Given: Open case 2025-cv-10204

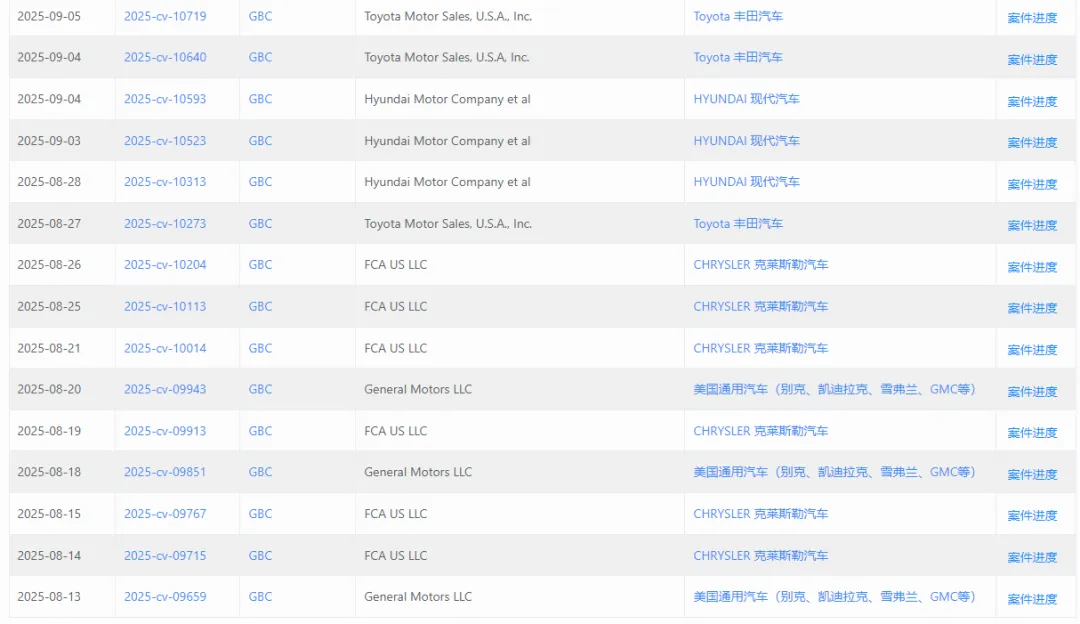Looking at the screenshot, I should [165, 265].
